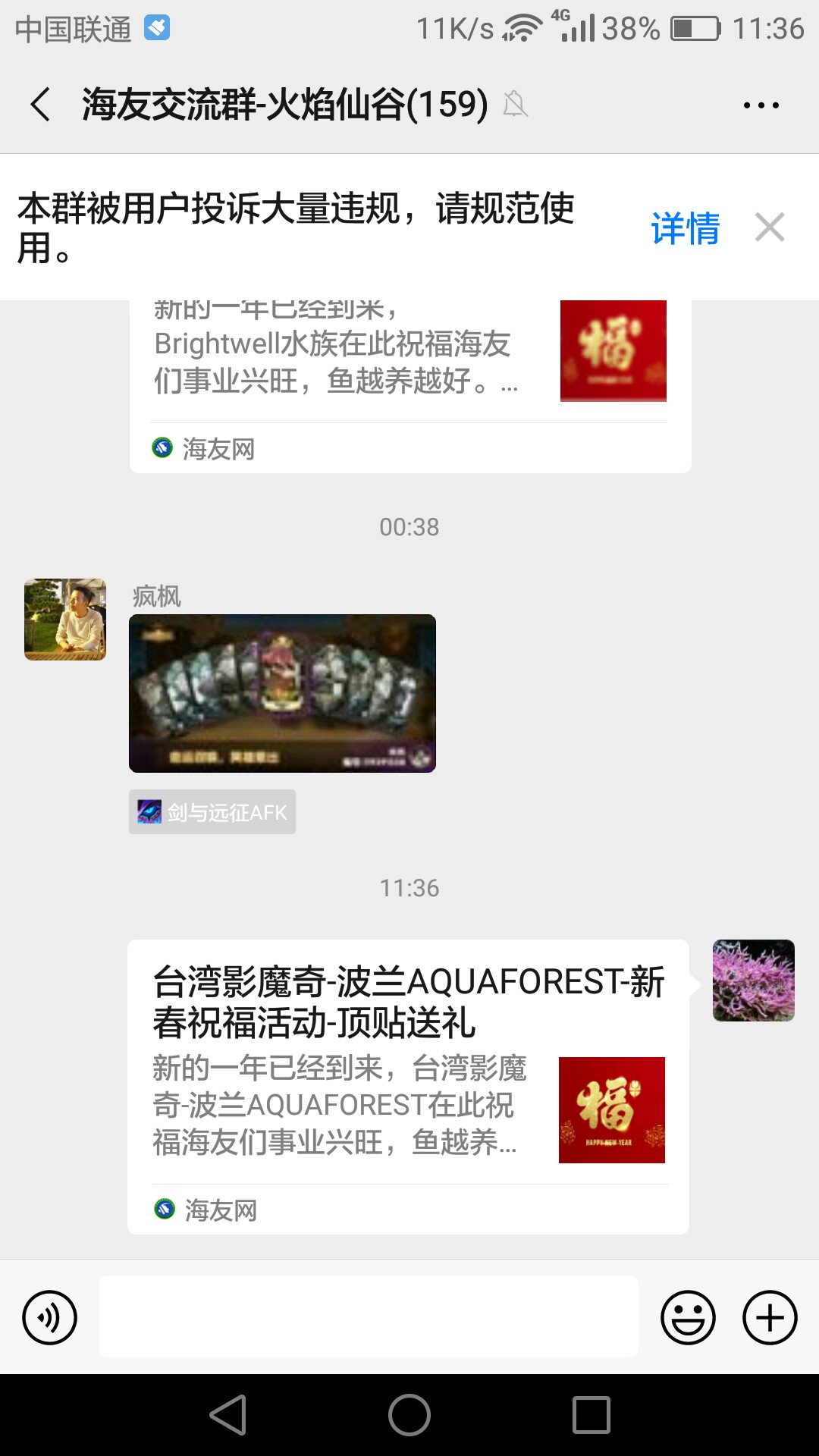Dismiss the violation notice banner
This screenshot has height=1456, width=819.
pyautogui.click(x=770, y=227)
